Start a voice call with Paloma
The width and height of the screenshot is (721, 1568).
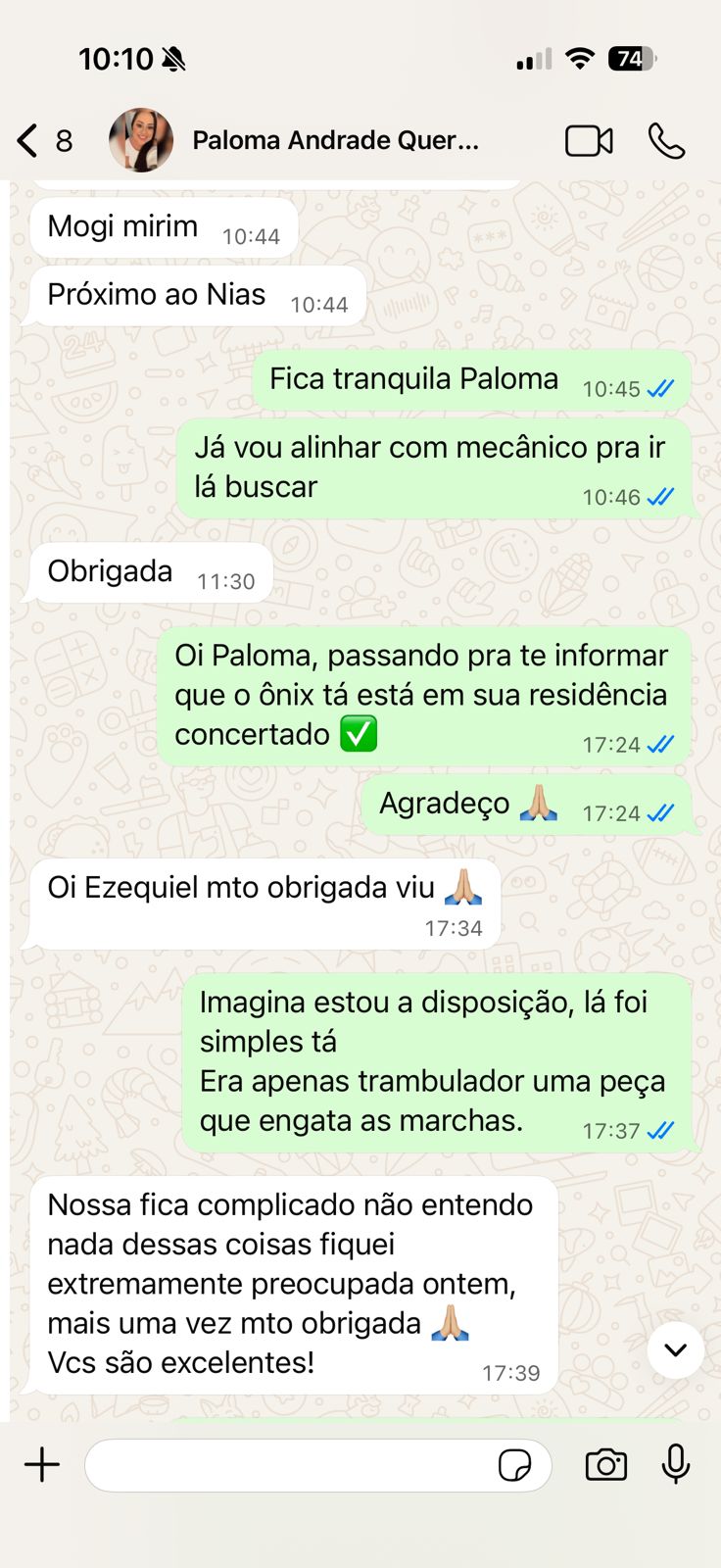(666, 141)
